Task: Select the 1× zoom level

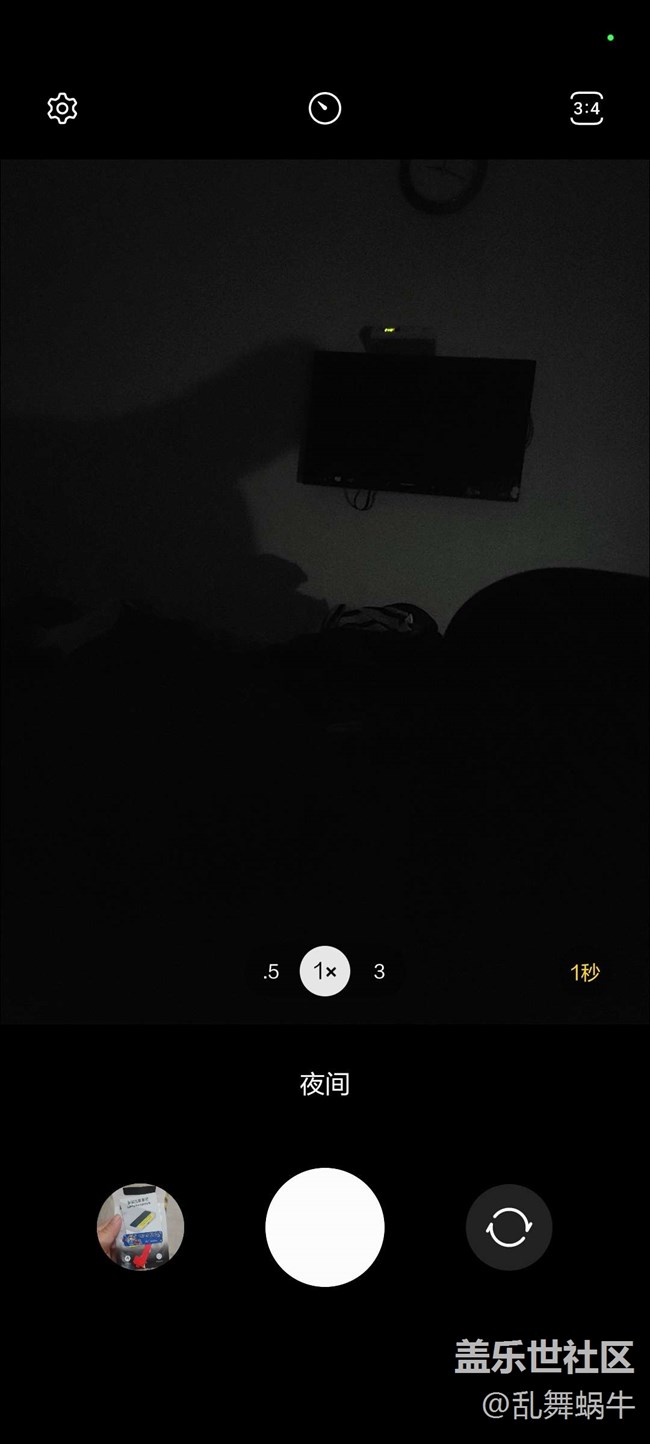Action: pos(325,971)
